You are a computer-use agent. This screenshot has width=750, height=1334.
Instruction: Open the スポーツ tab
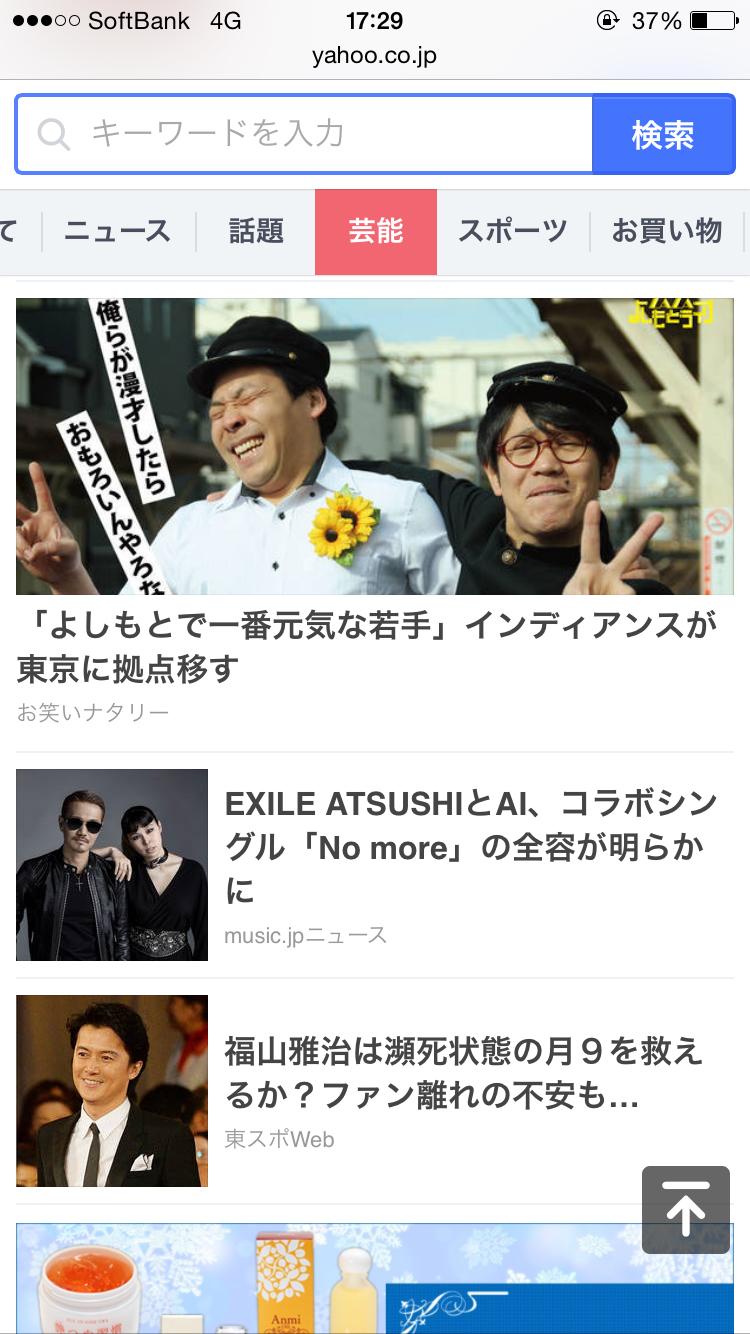512,231
